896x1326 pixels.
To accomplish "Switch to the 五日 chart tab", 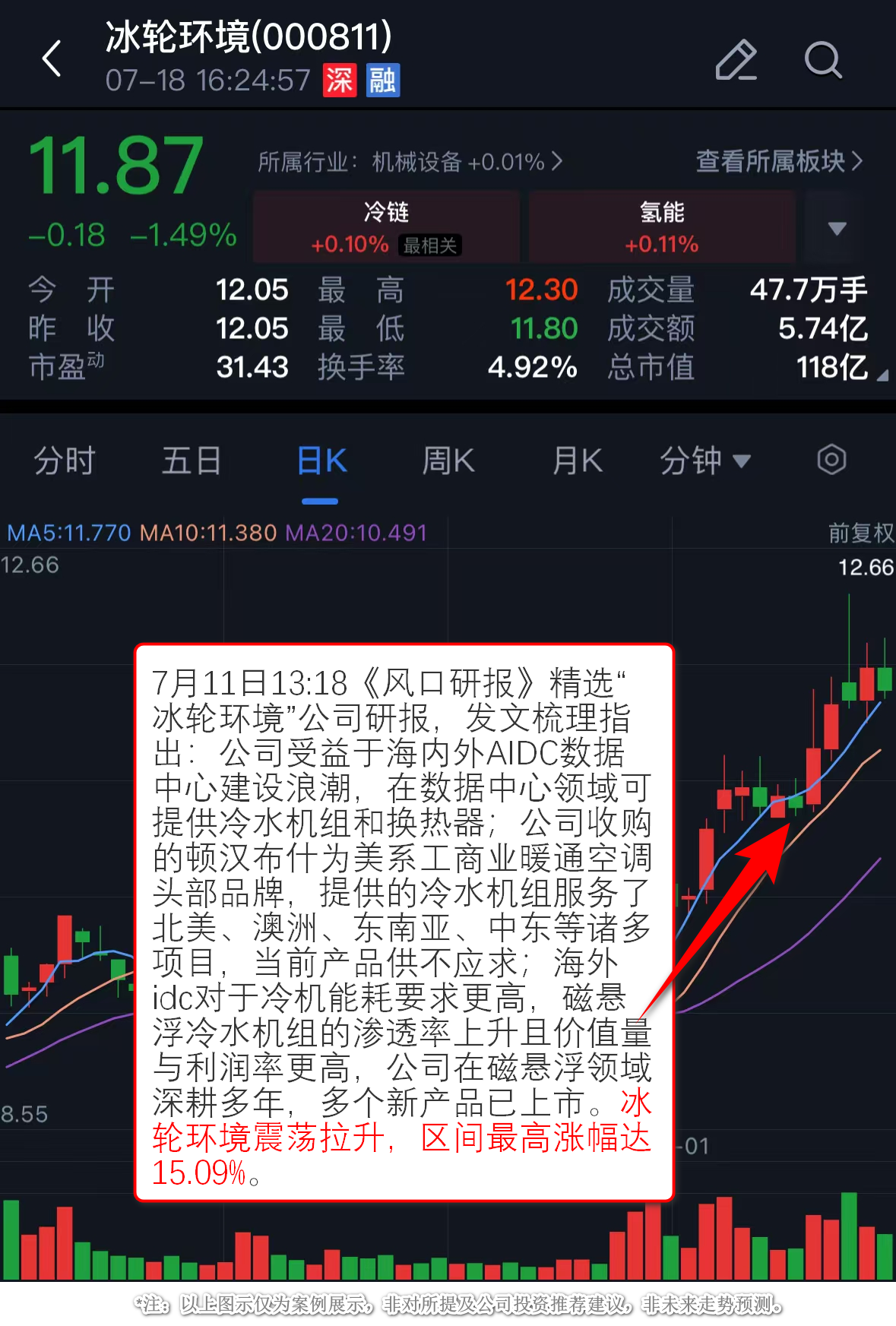I will 192,461.
